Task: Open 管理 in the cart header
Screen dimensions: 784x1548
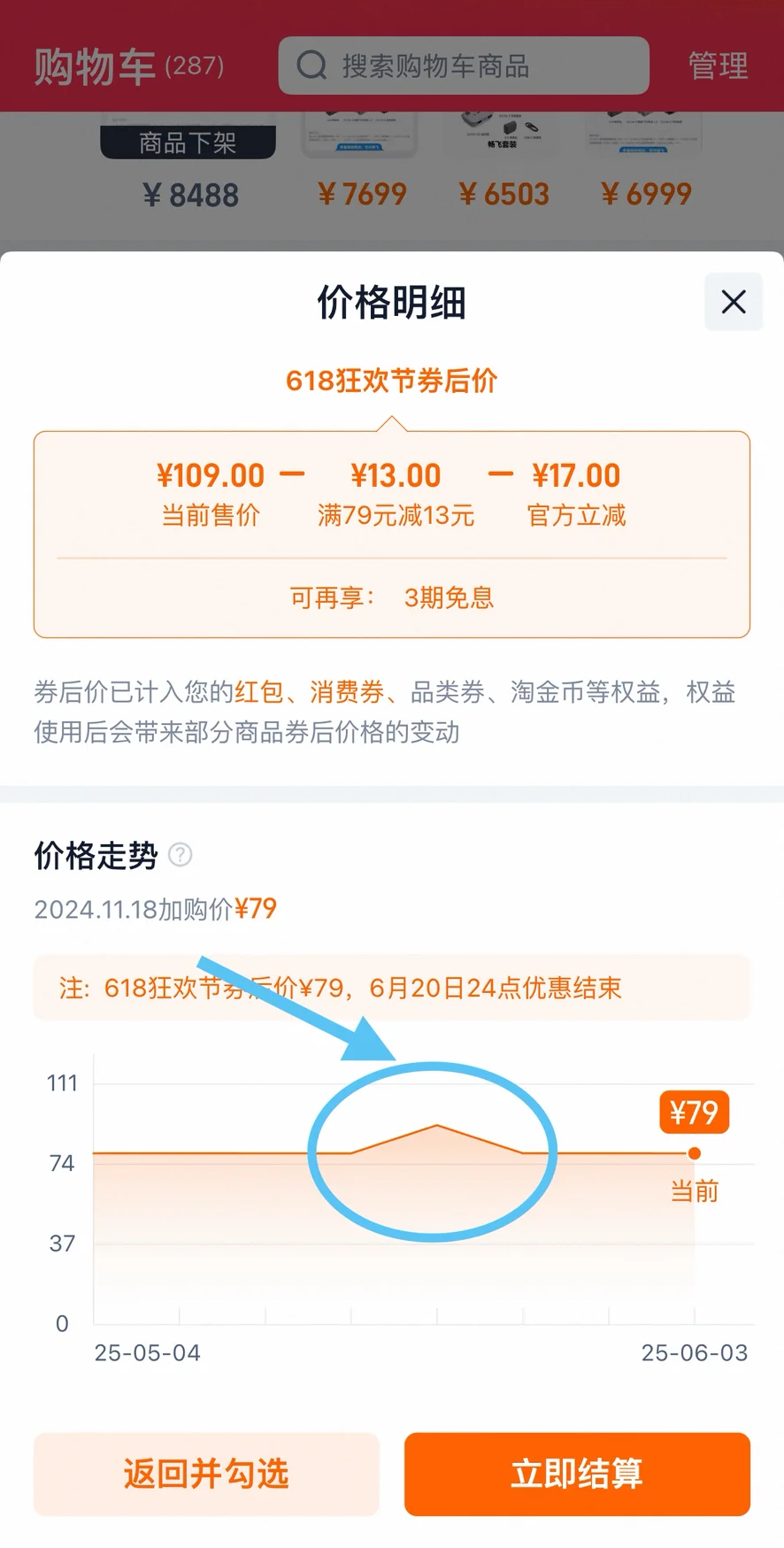Action: [718, 65]
